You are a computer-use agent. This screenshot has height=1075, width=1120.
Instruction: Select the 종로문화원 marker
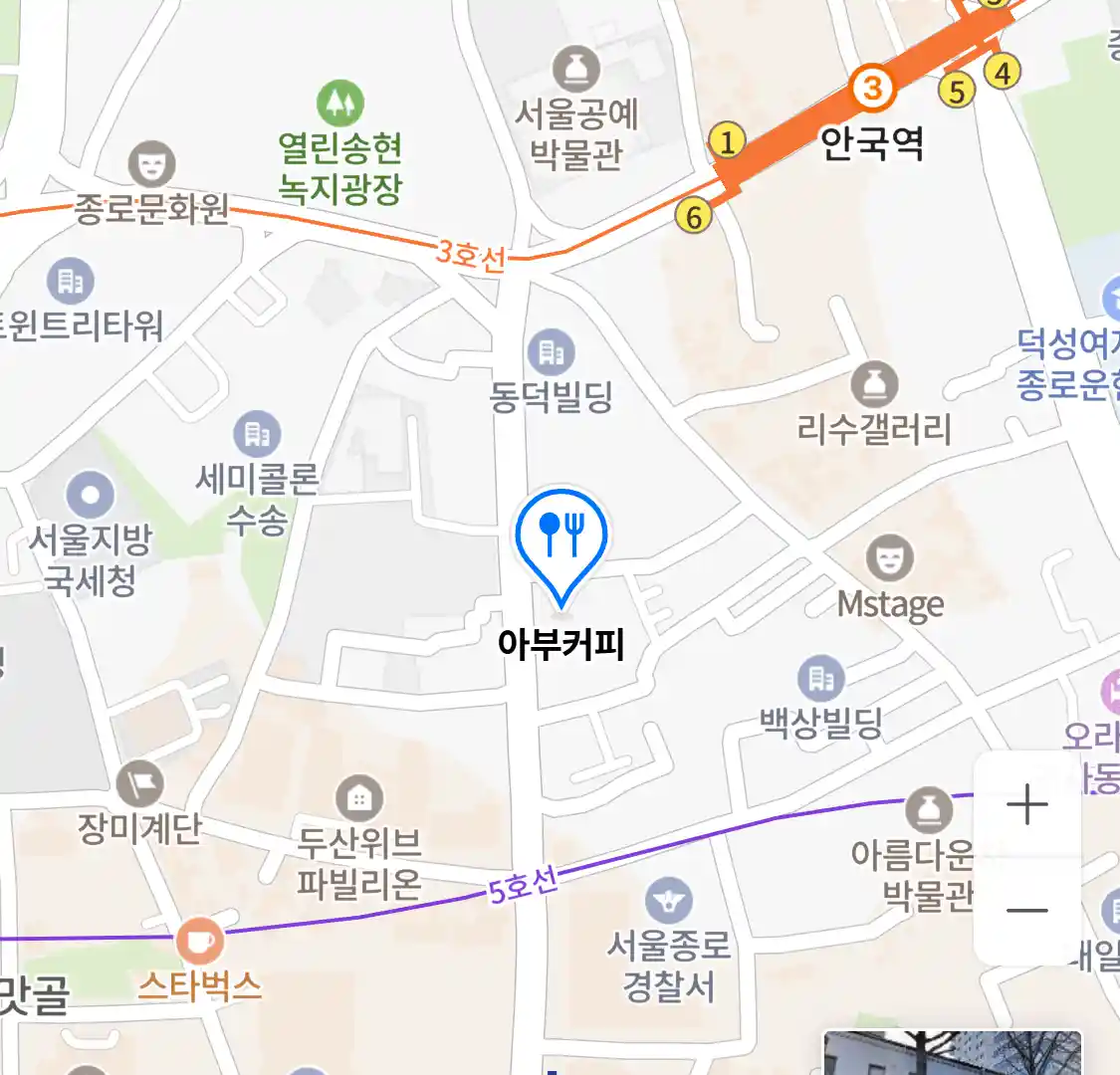[151, 166]
